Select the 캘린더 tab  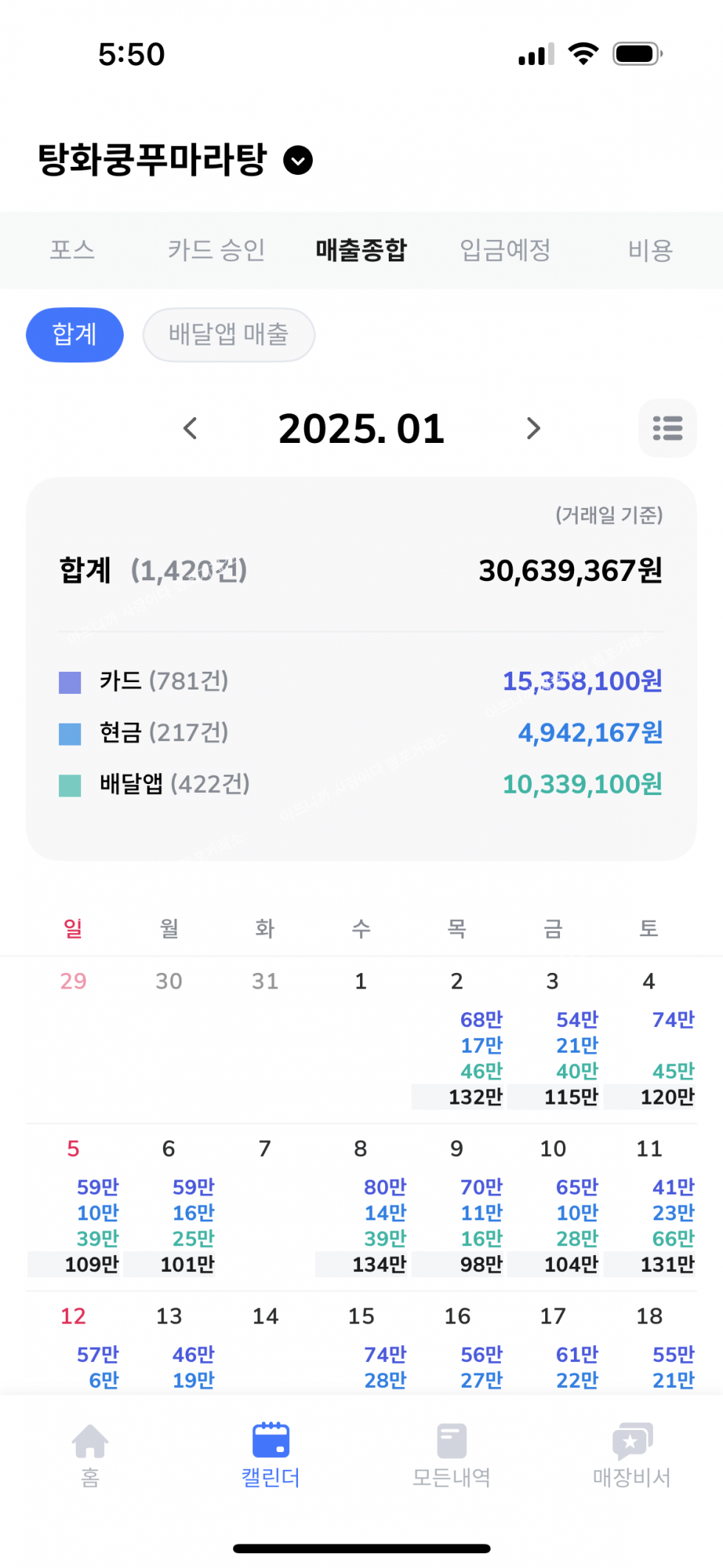tap(271, 1454)
